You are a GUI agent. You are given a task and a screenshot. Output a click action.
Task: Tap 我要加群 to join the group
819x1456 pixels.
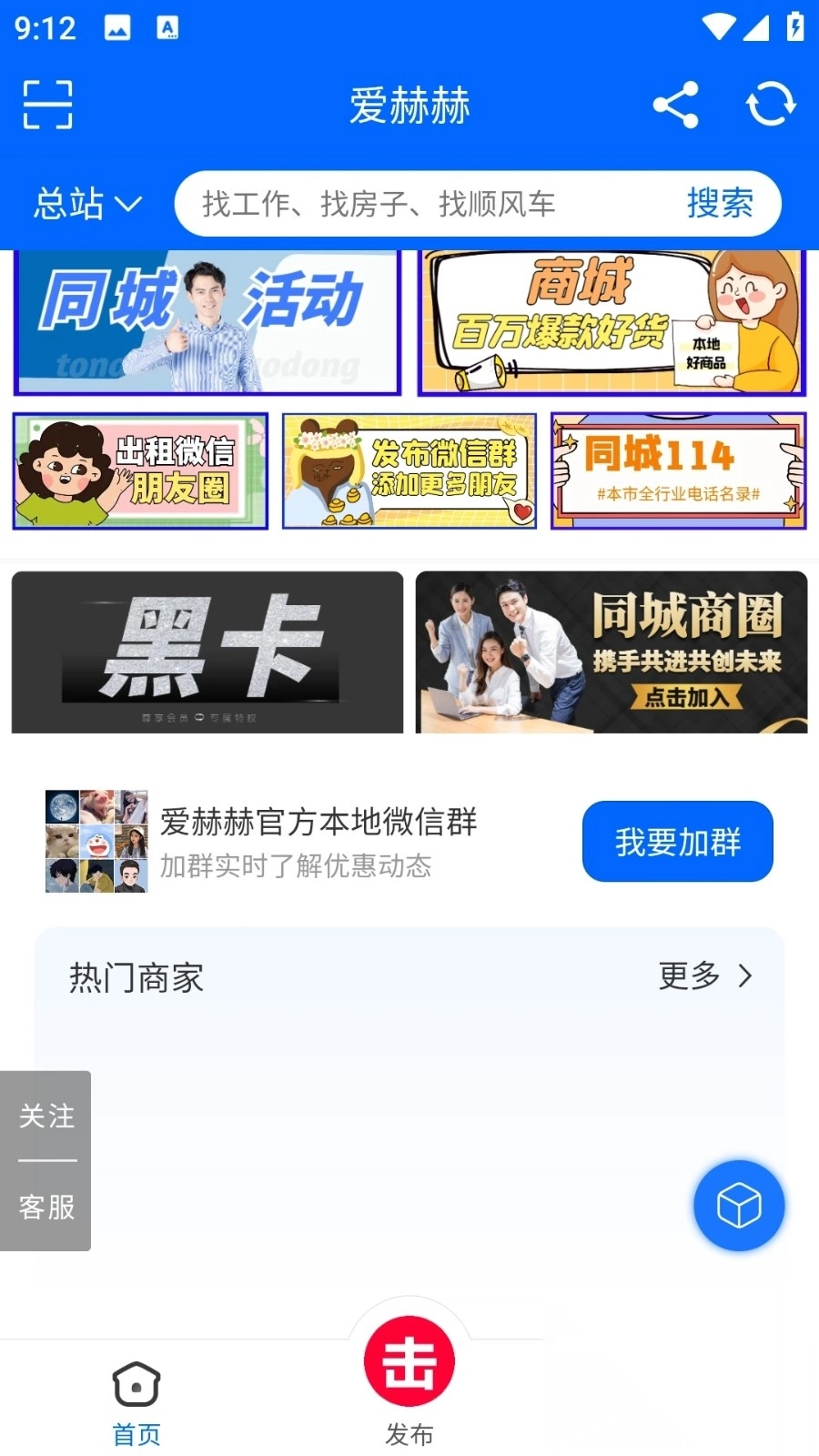tap(677, 842)
